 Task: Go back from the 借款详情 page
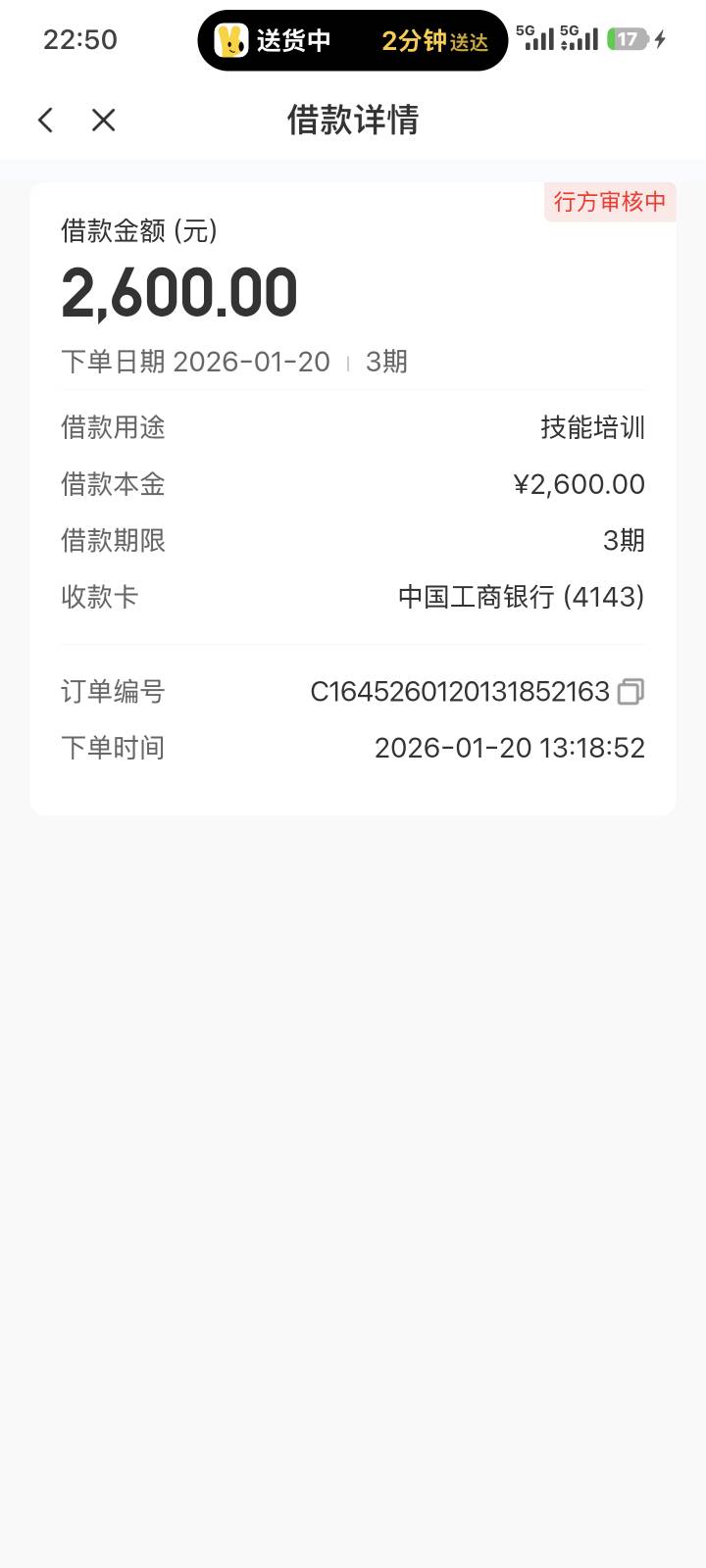click(x=45, y=121)
